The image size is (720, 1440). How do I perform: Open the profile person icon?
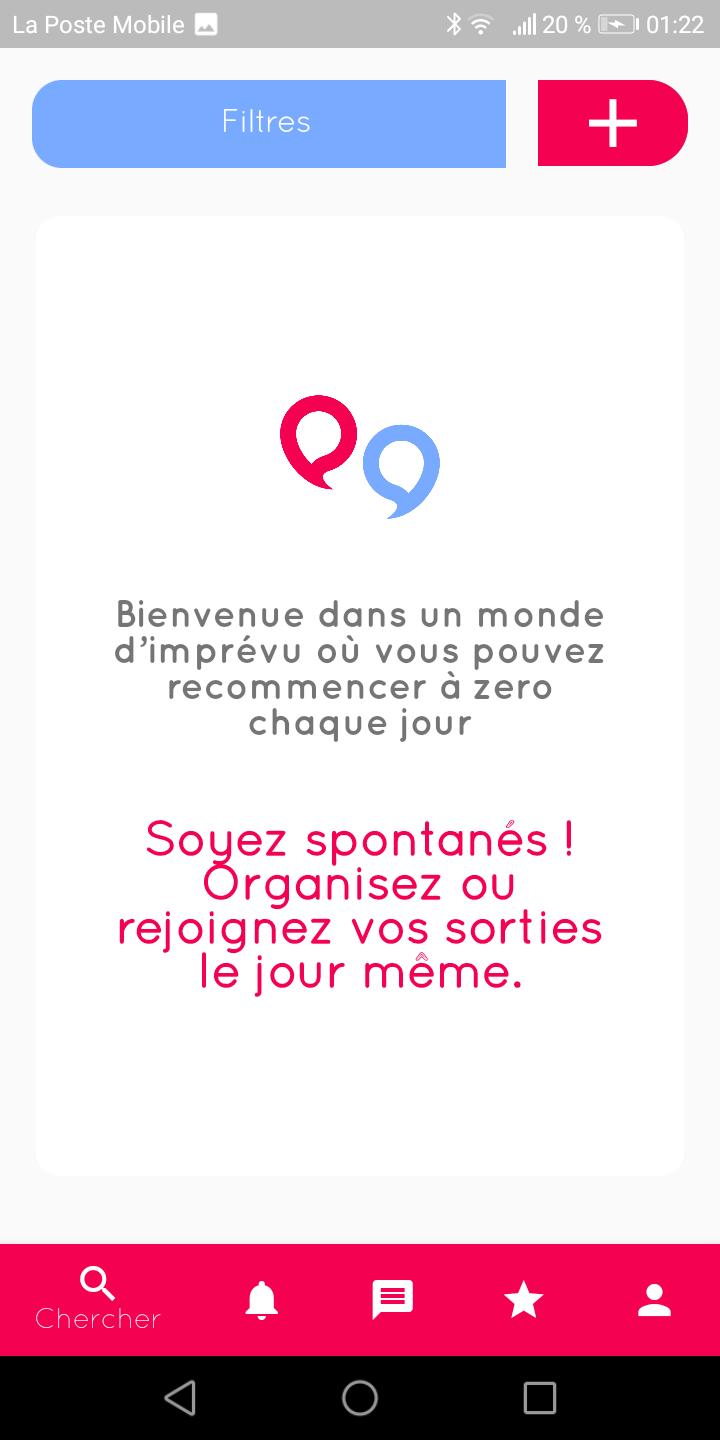[x=654, y=1297]
